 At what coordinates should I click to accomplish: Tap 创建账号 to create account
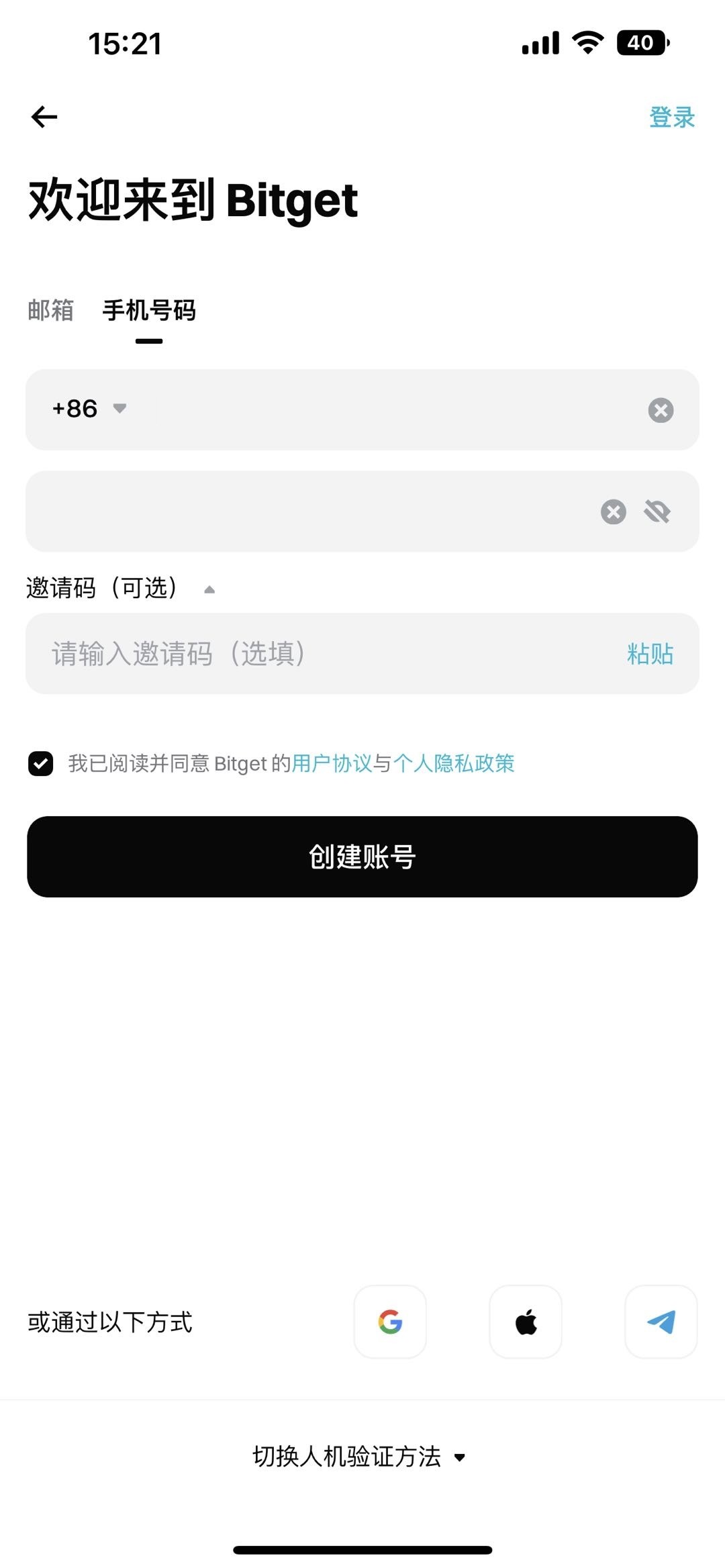pos(362,856)
